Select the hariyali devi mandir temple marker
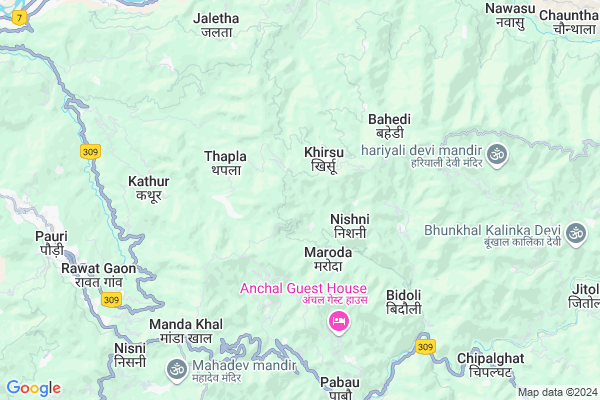 (x=498, y=154)
